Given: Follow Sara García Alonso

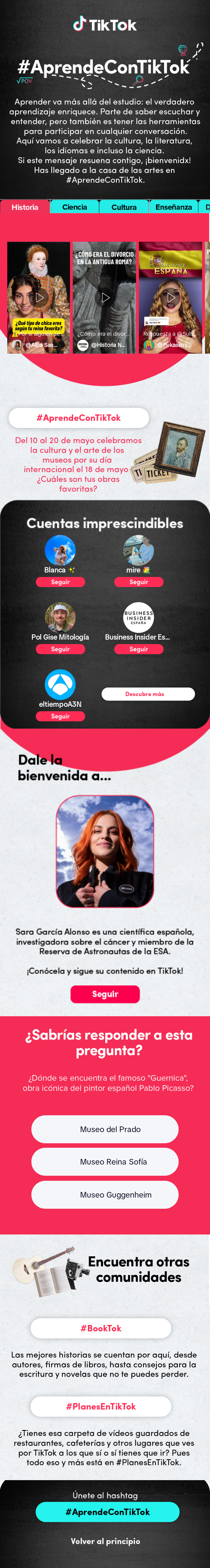Looking at the screenshot, I should (105, 994).
